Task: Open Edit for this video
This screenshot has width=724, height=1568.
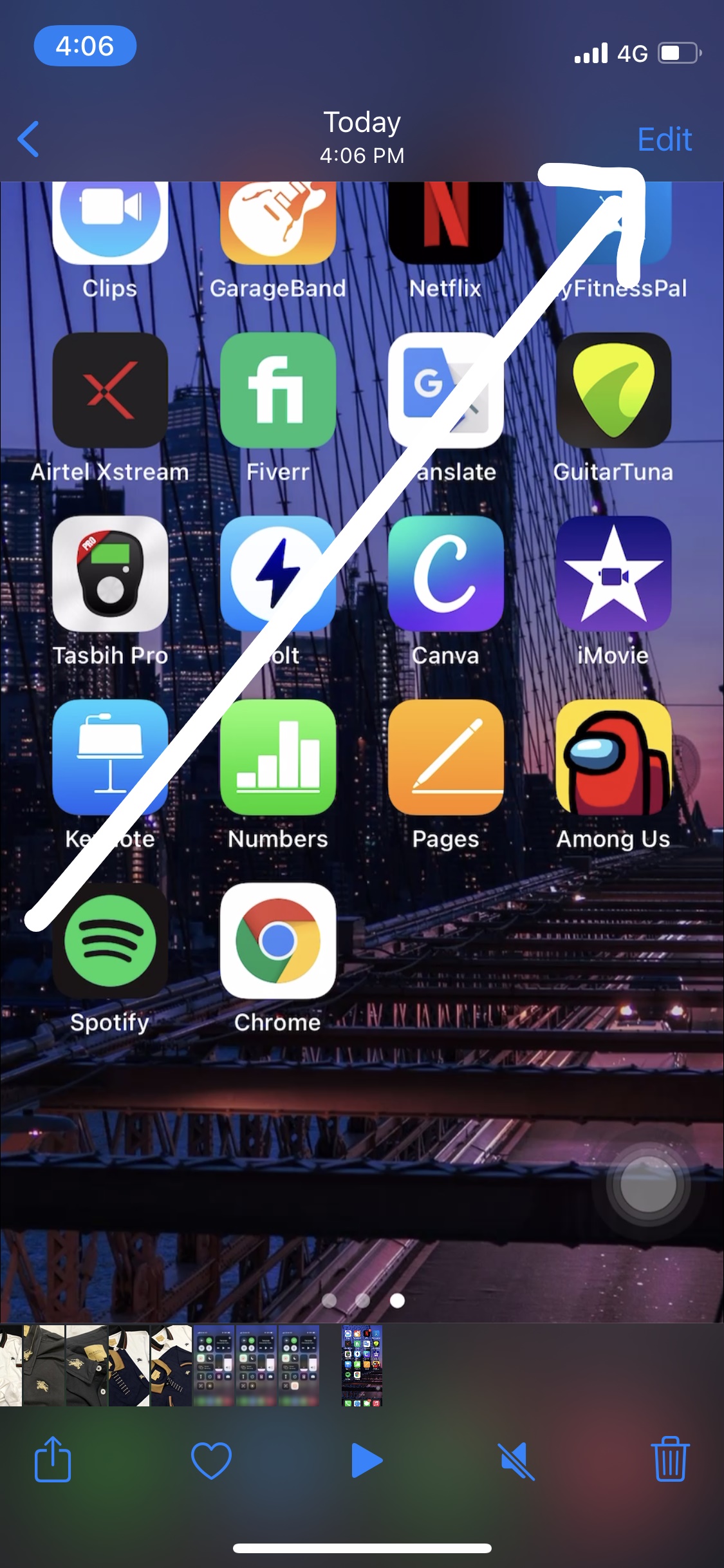Action: (664, 139)
